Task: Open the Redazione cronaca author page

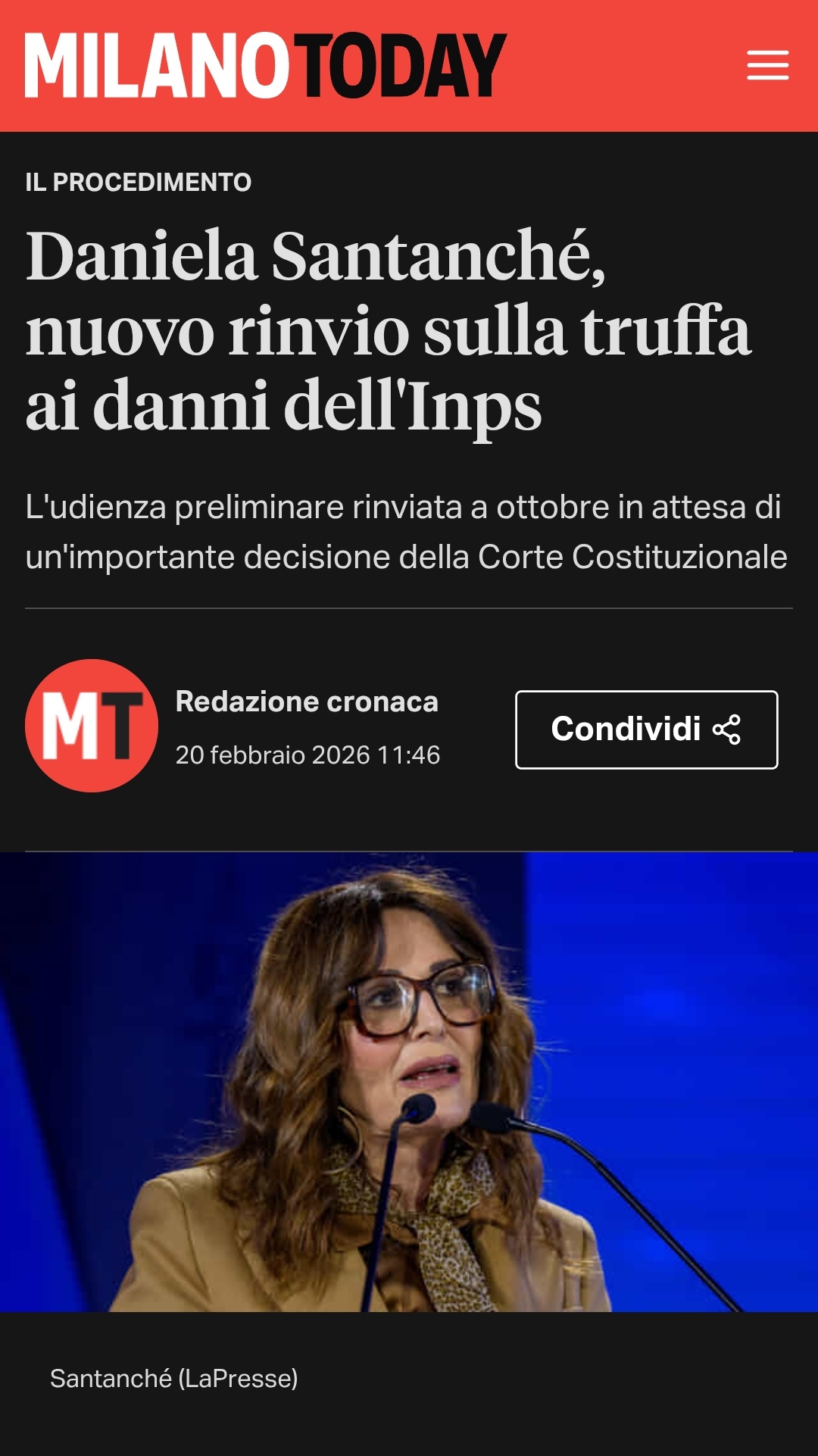Action: pyautogui.click(x=307, y=702)
